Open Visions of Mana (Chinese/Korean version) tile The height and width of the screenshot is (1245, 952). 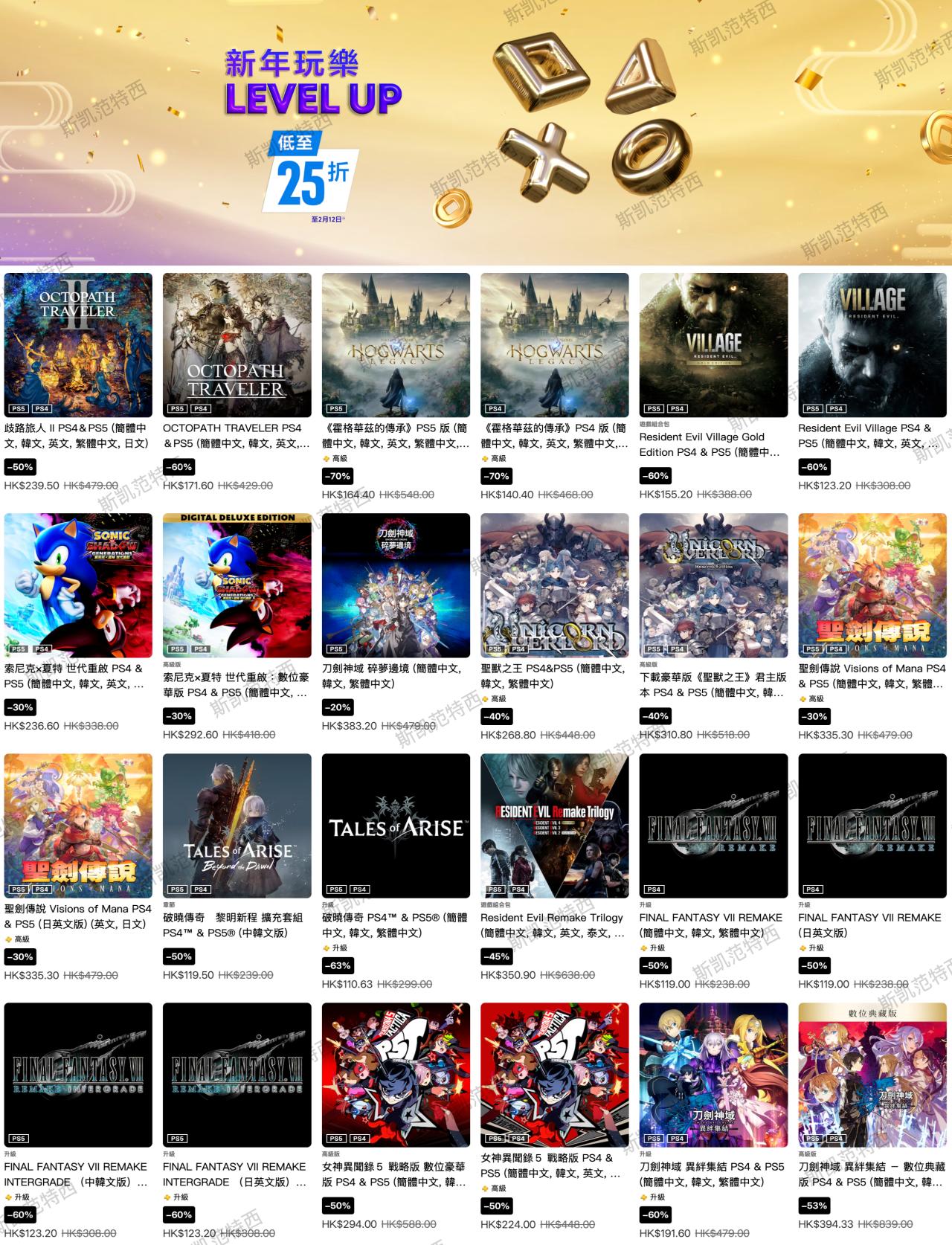[x=872, y=585]
